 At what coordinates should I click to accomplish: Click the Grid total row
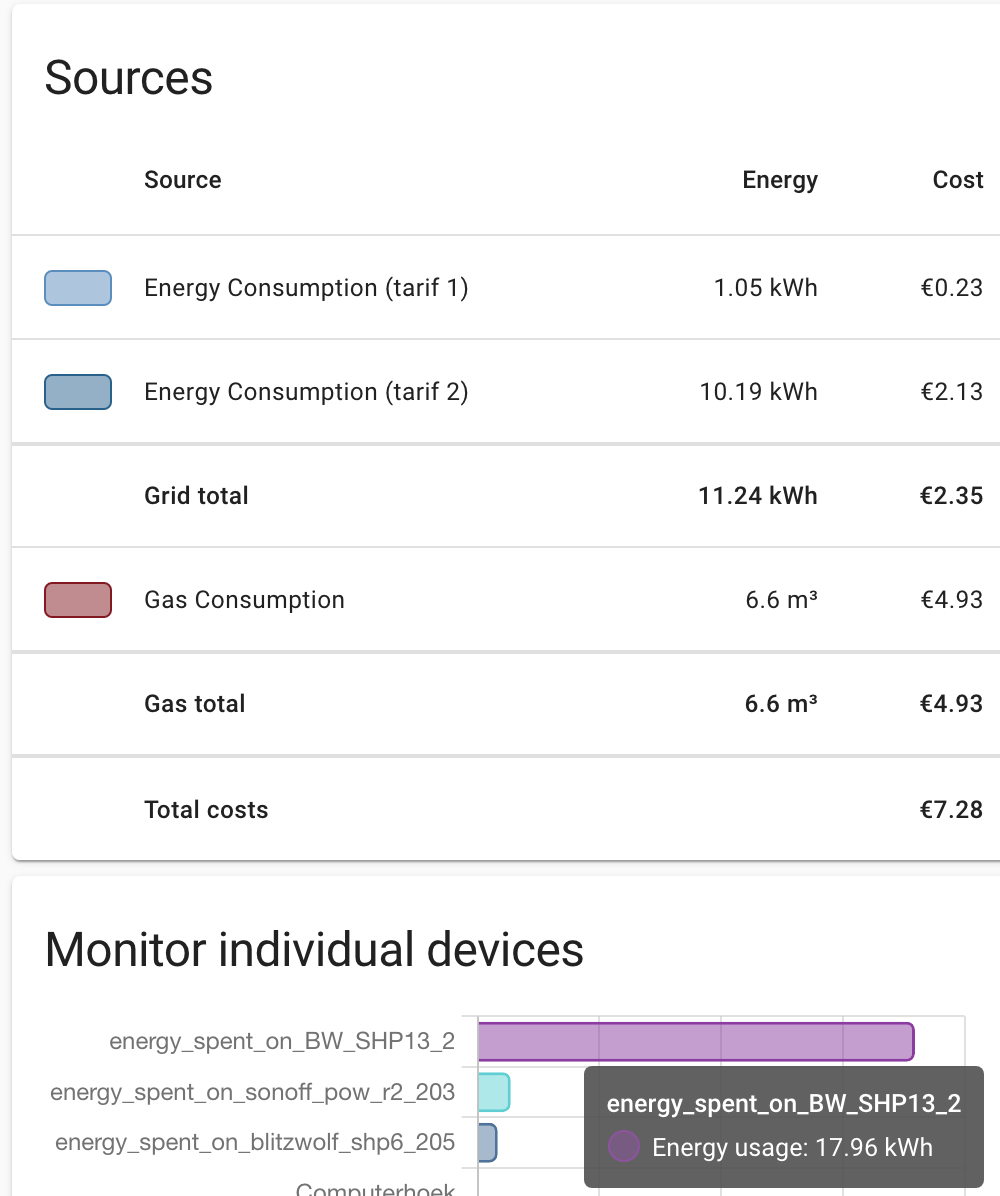point(196,495)
